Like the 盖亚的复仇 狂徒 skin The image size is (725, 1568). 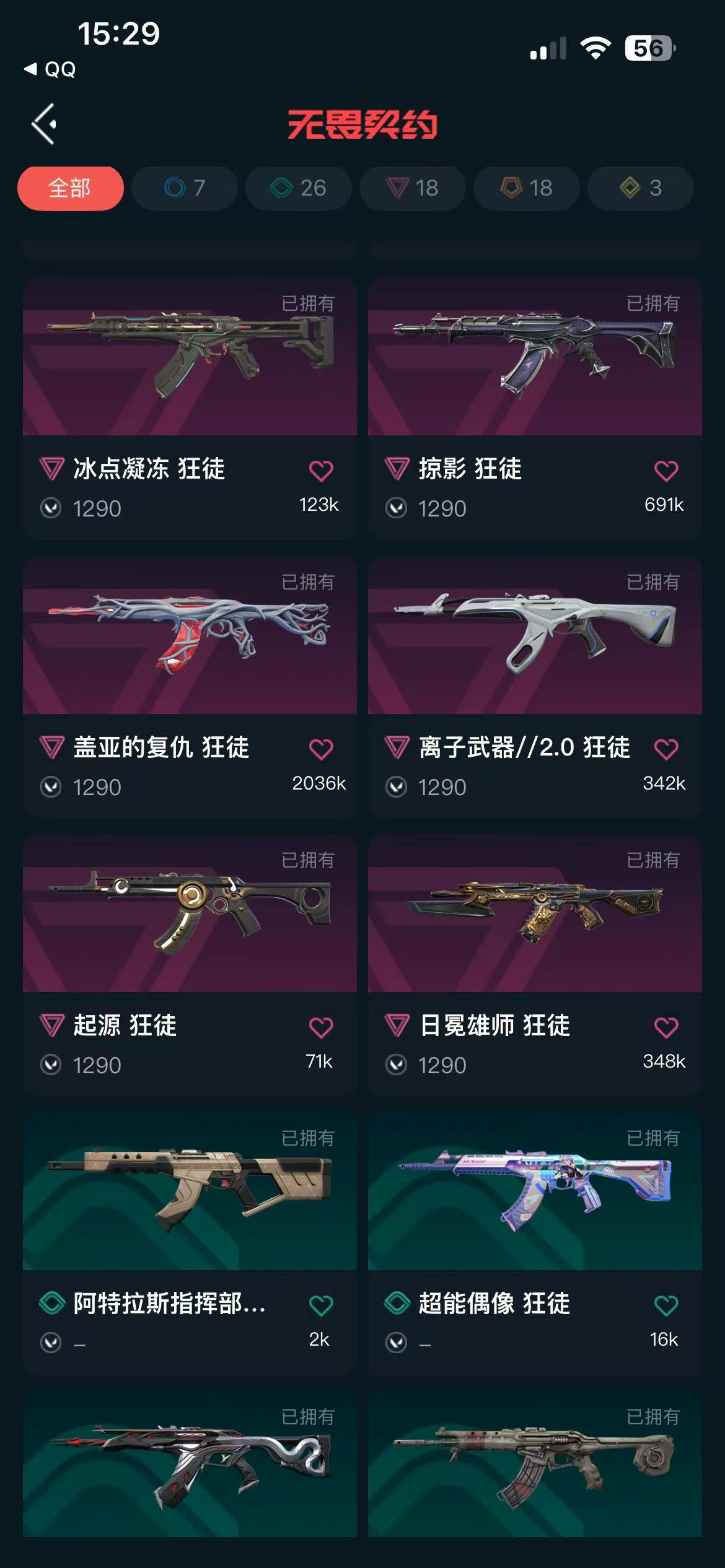(x=320, y=749)
